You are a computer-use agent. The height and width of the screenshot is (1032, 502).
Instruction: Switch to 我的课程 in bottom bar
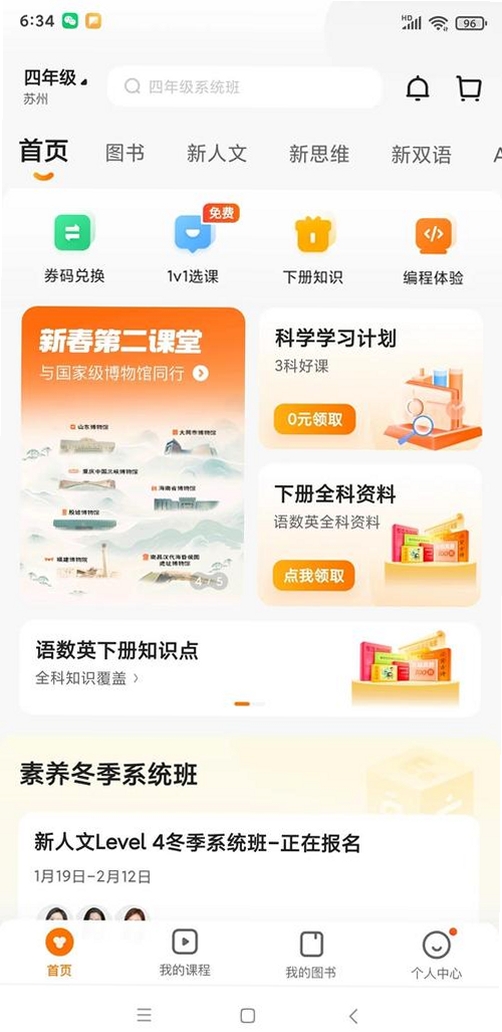[185, 952]
